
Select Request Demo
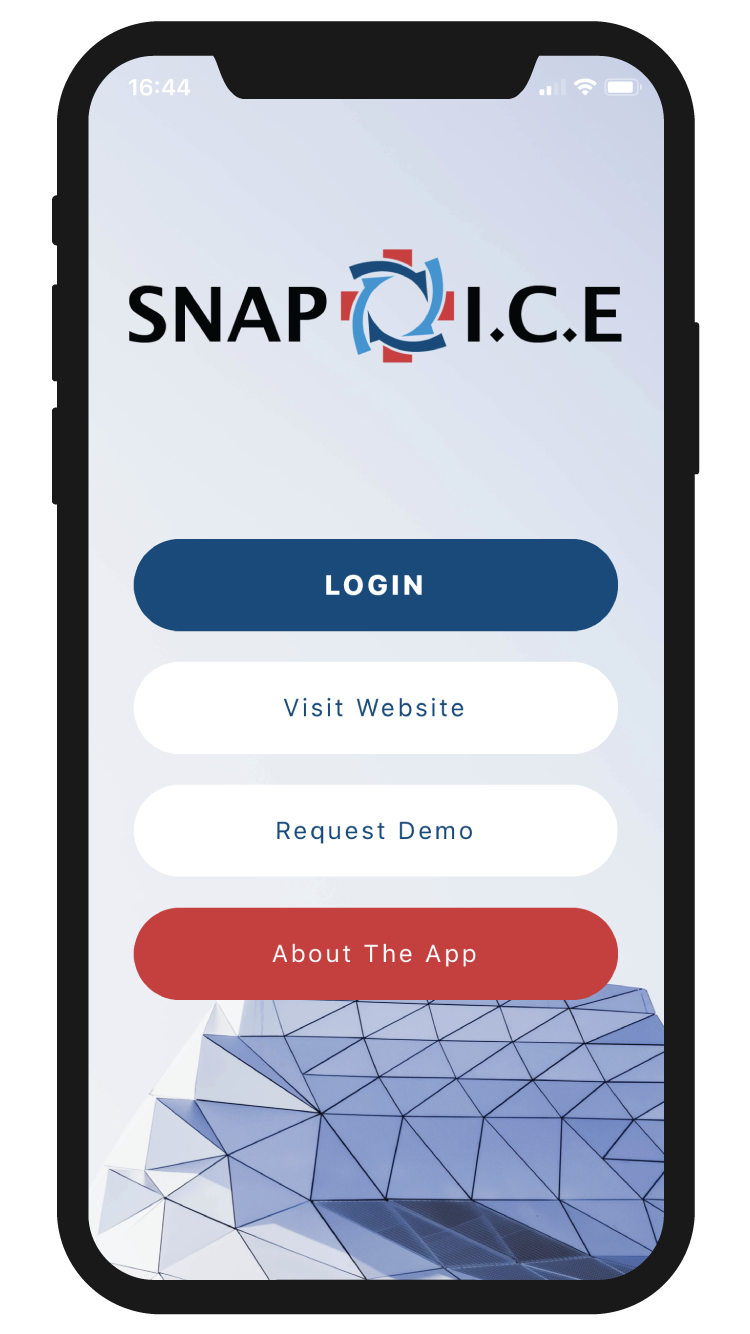[x=375, y=831]
